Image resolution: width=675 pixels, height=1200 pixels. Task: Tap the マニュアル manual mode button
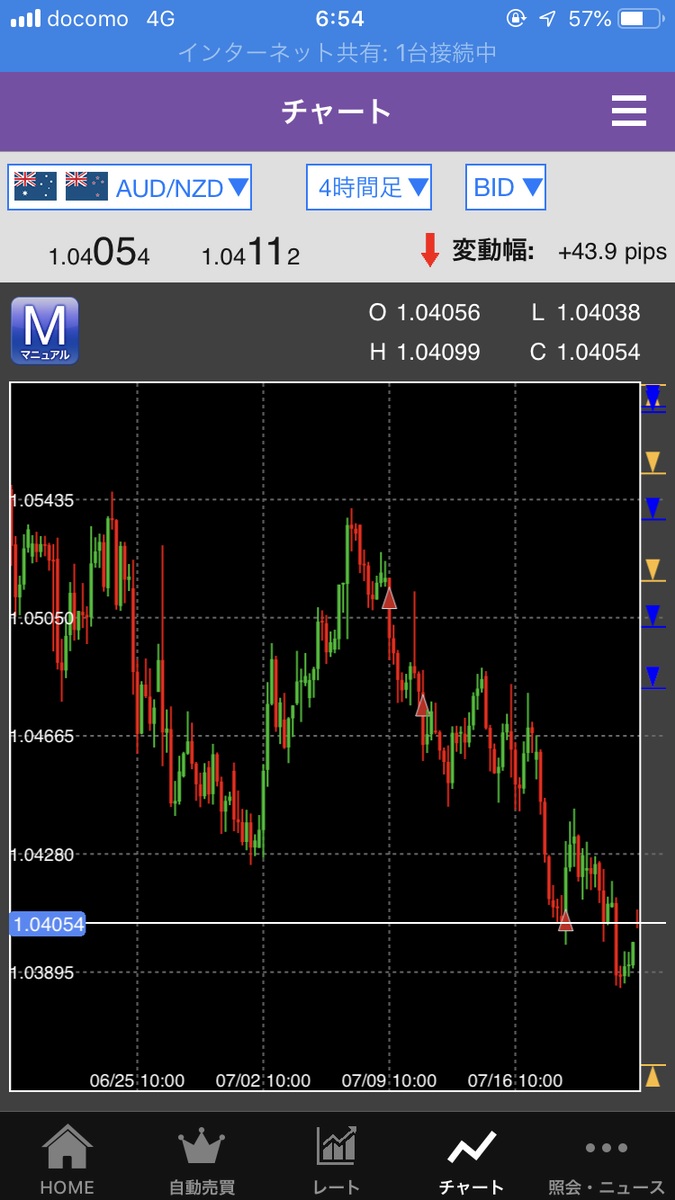pyautogui.click(x=44, y=331)
